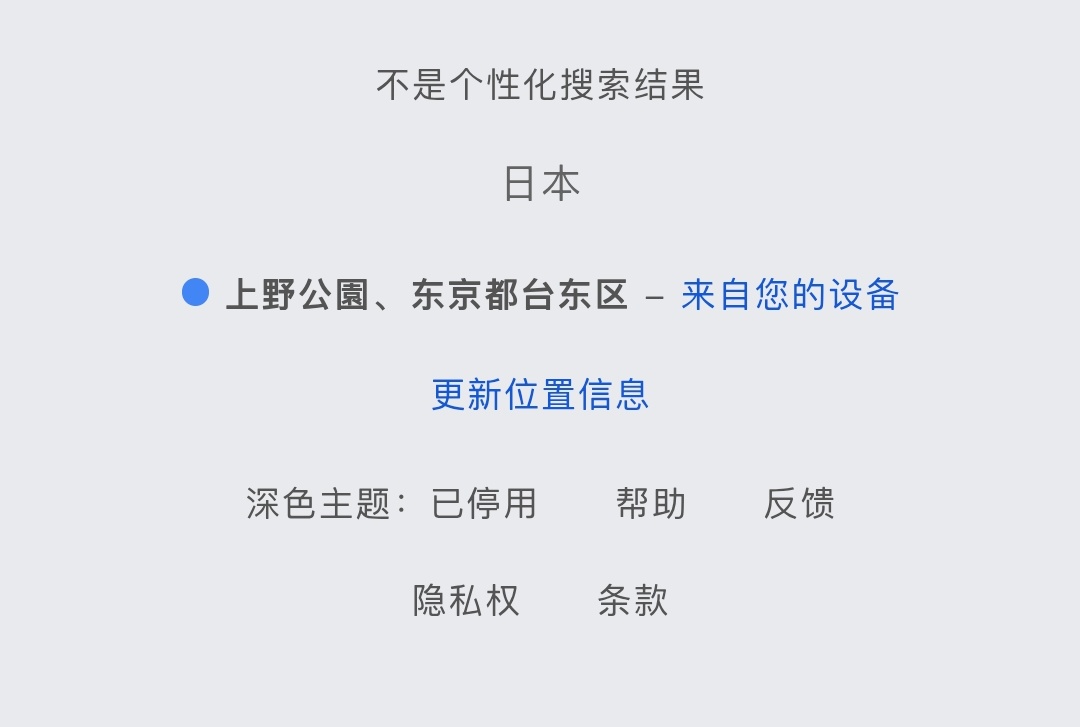
Task: Tap the 来自您的设备 link
Action: 790,295
